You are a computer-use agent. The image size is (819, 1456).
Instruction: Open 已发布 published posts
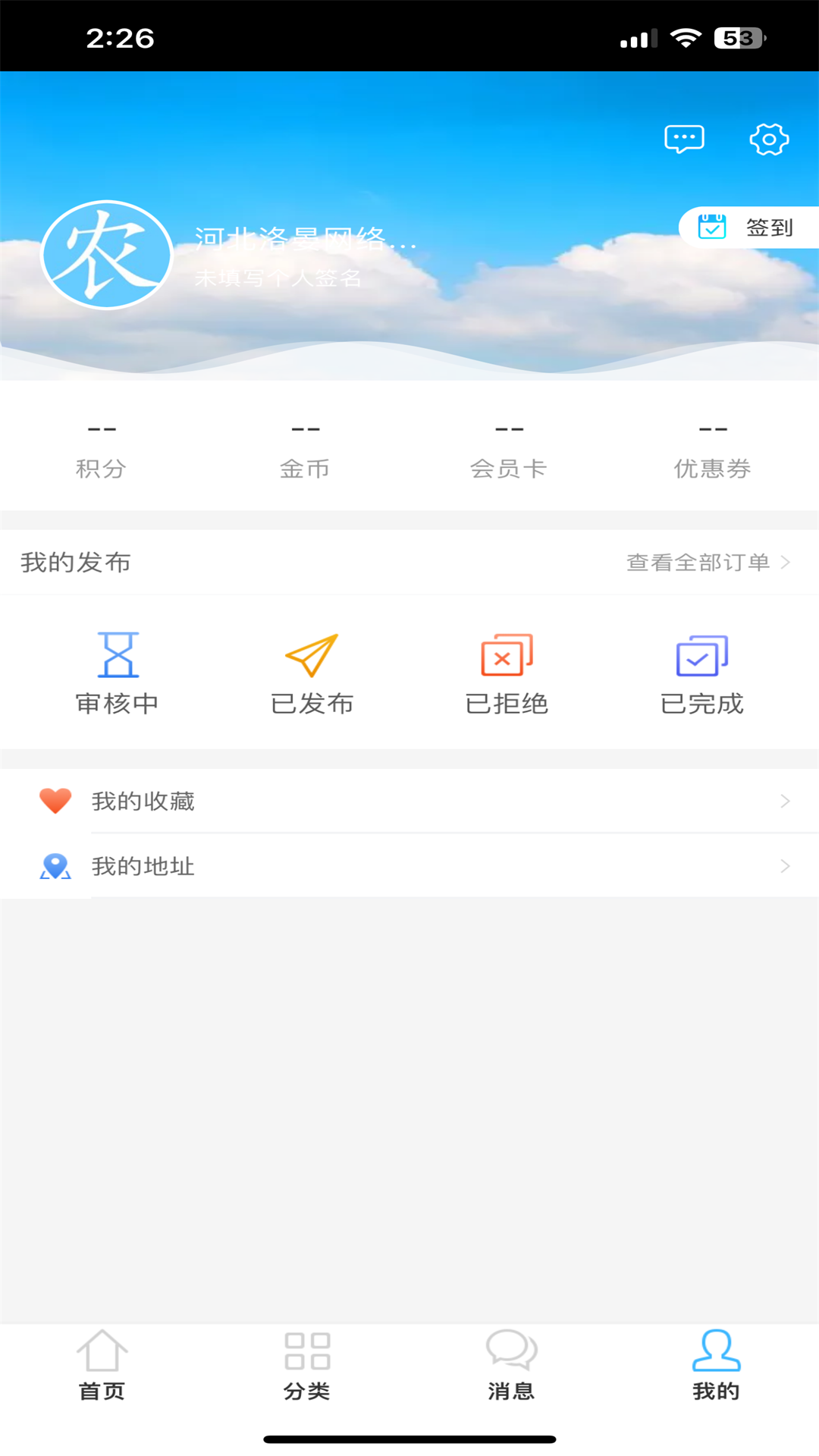[x=312, y=673]
